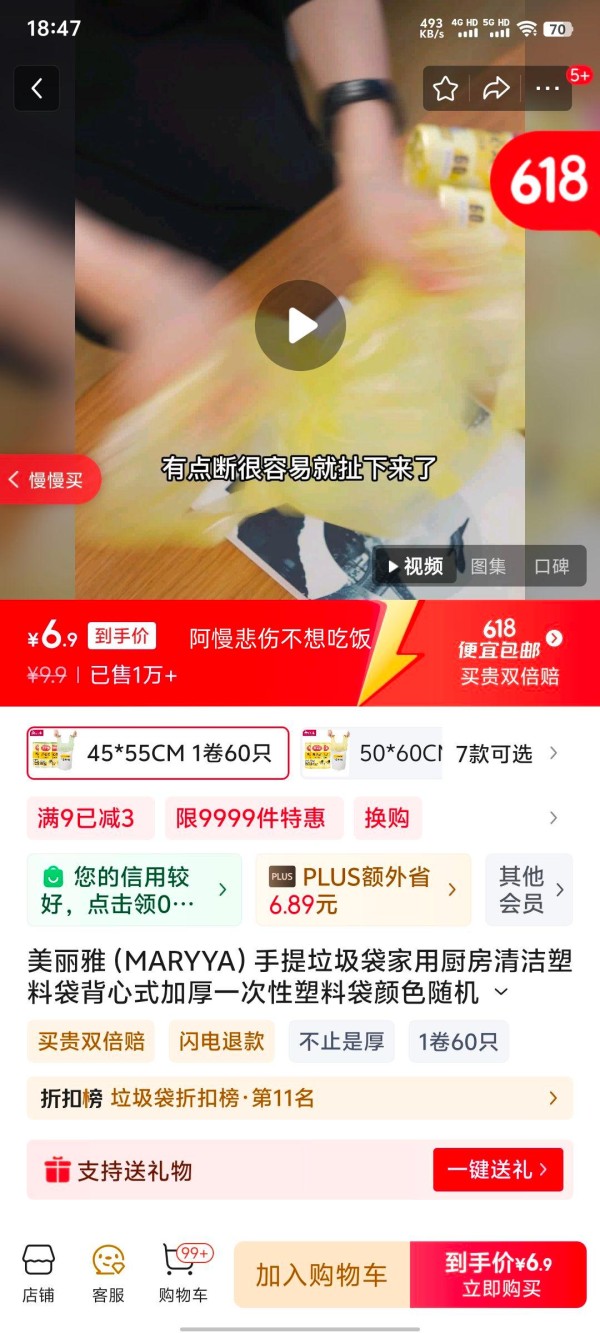The image size is (600, 1333).
Task: Open the 满9已减3 discount details
Action: pyautogui.click(x=85, y=818)
